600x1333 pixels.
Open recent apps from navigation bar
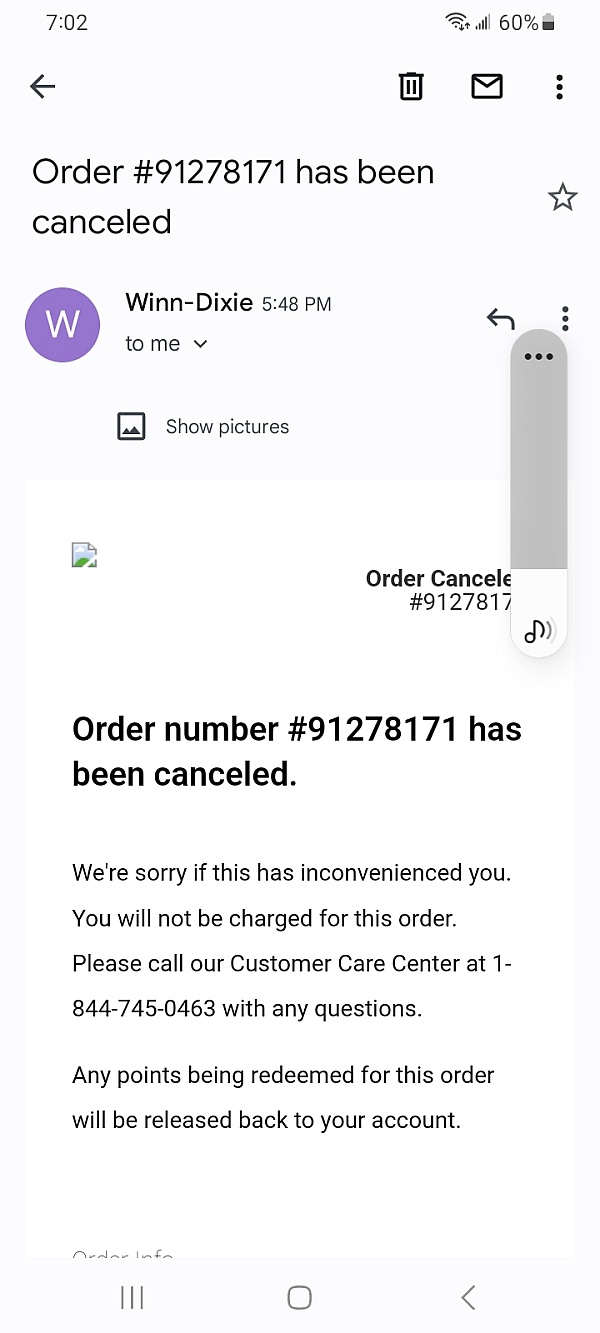[x=131, y=1298]
